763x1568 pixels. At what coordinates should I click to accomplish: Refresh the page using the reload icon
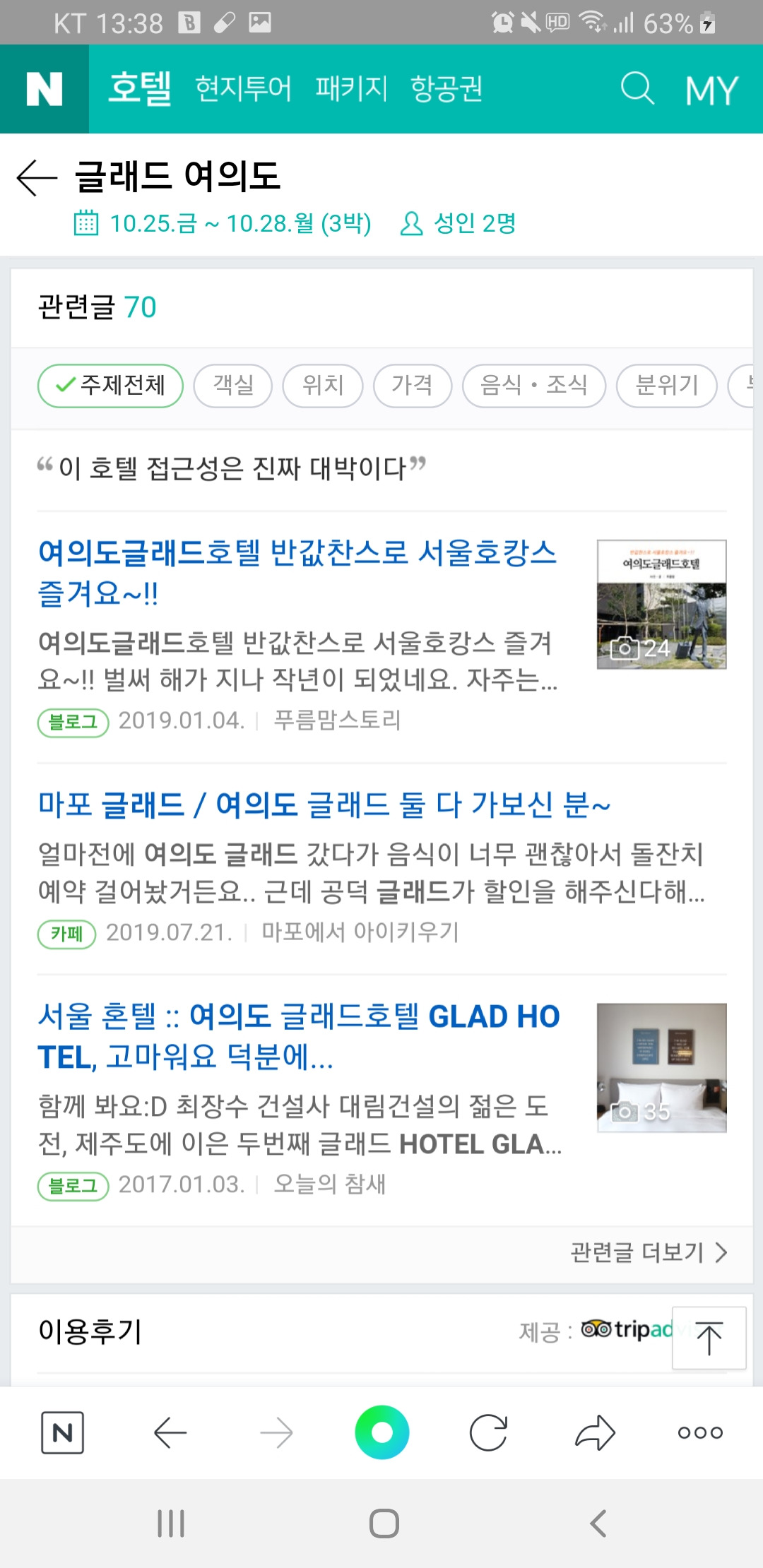coord(487,1431)
